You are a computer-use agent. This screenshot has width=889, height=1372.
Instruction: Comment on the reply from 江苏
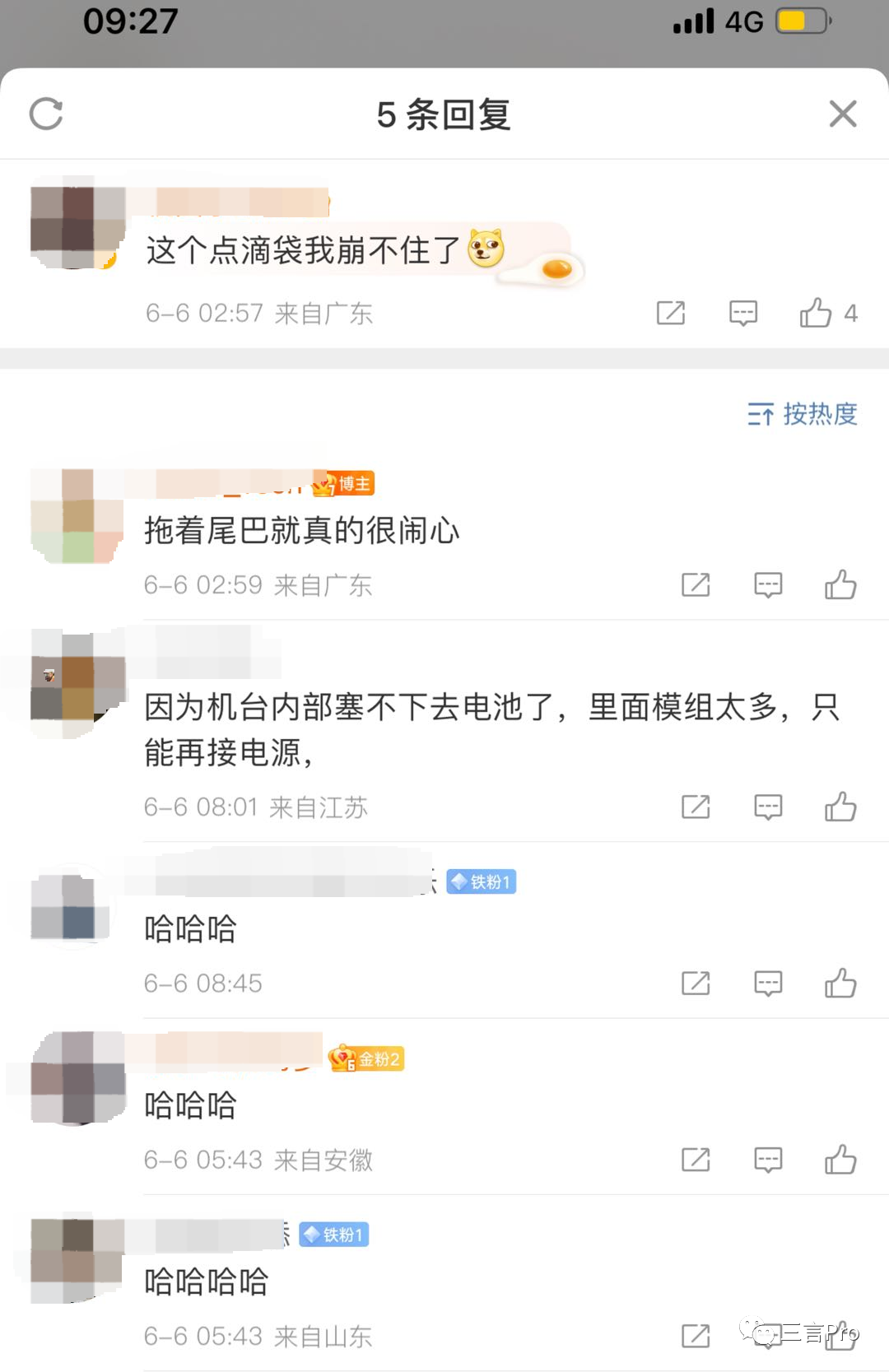768,807
